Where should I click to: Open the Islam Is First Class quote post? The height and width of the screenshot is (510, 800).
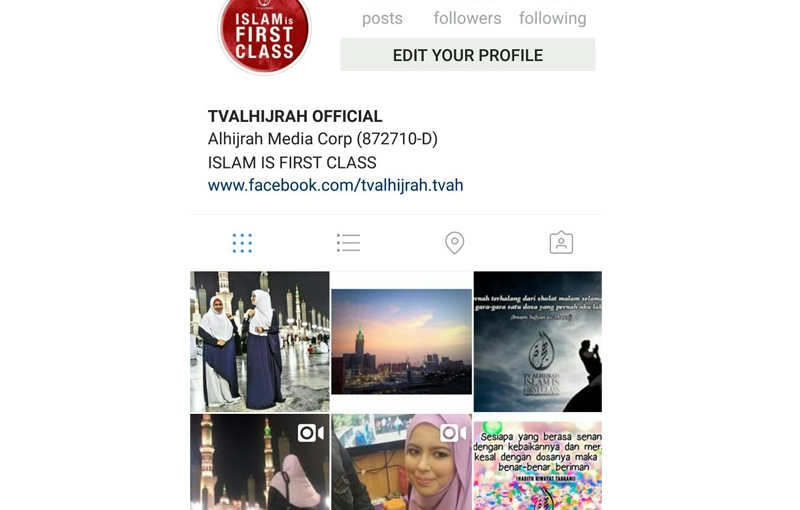point(538,341)
